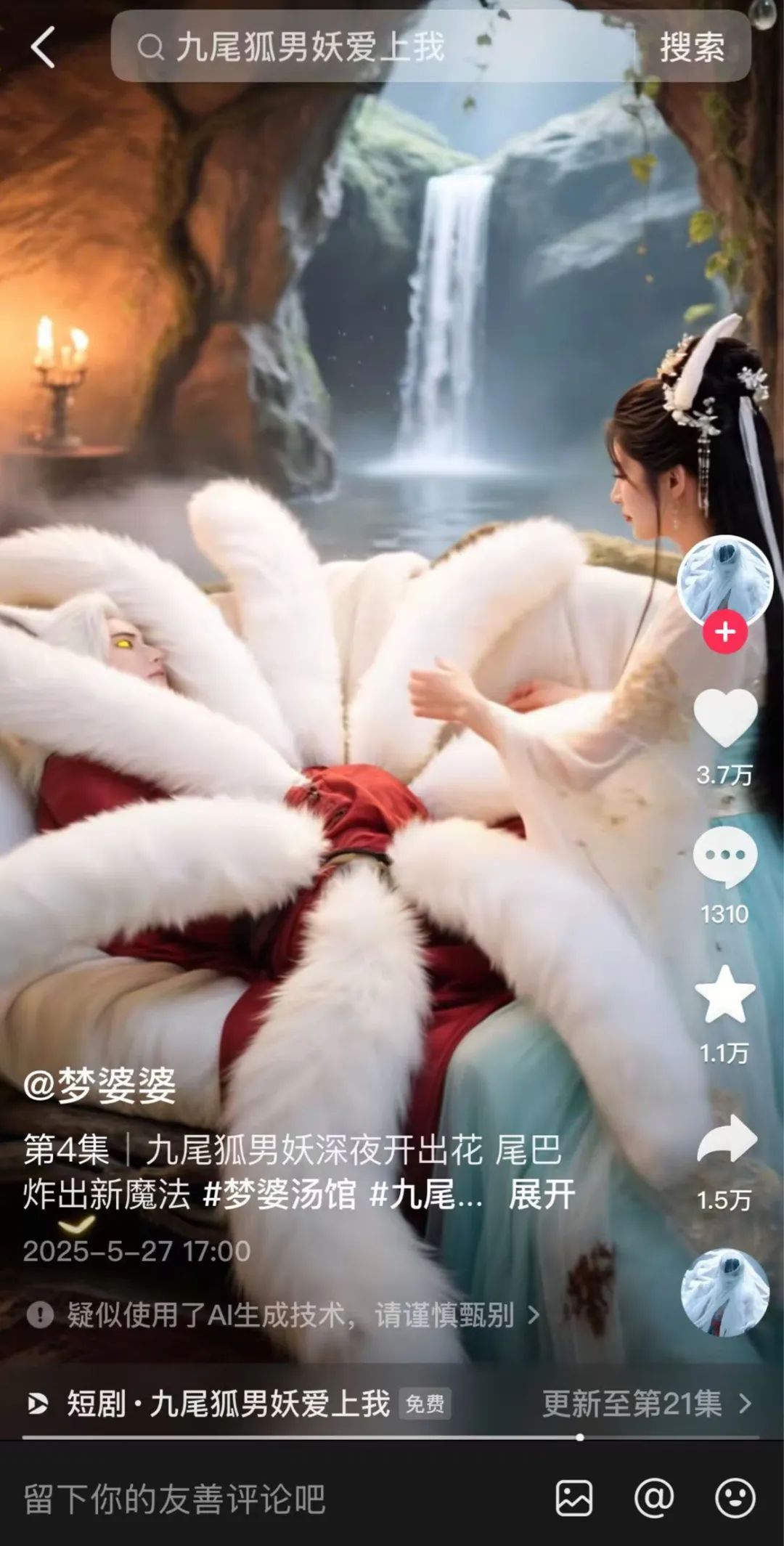Follow the creator with the red plus
Image resolution: width=784 pixels, height=1546 pixels.
click(724, 632)
